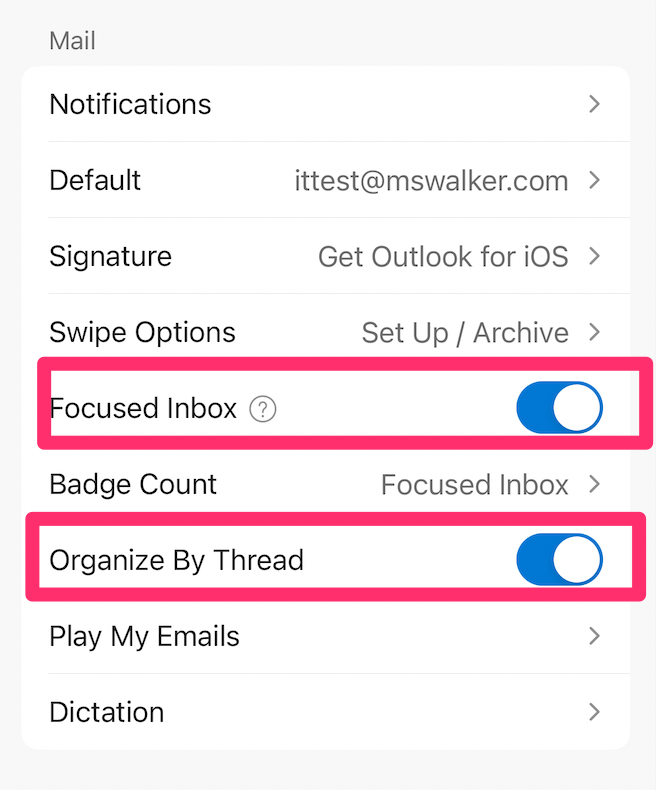Disable the Organize By Thread switch

pyautogui.click(x=559, y=560)
